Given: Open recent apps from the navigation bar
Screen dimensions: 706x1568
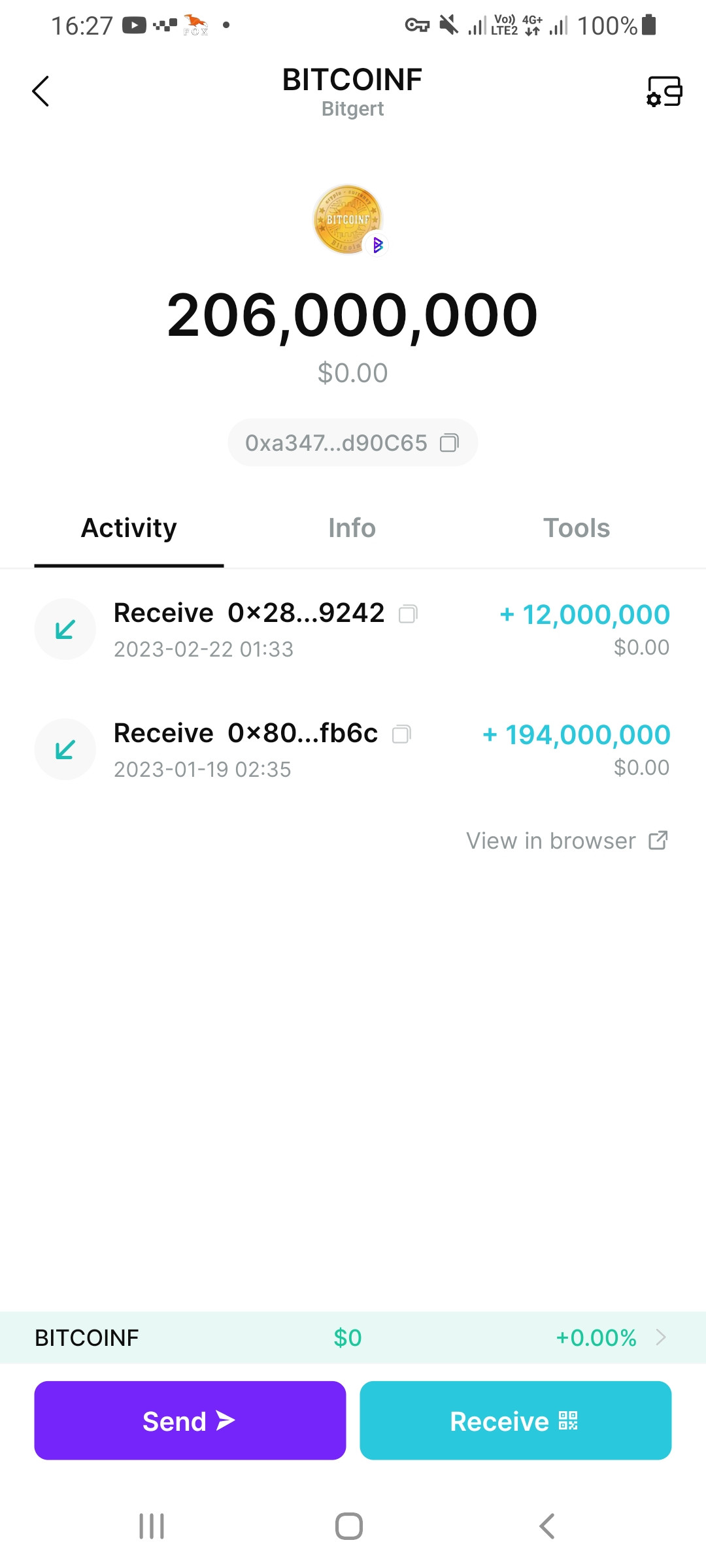Looking at the screenshot, I should [x=152, y=1526].
